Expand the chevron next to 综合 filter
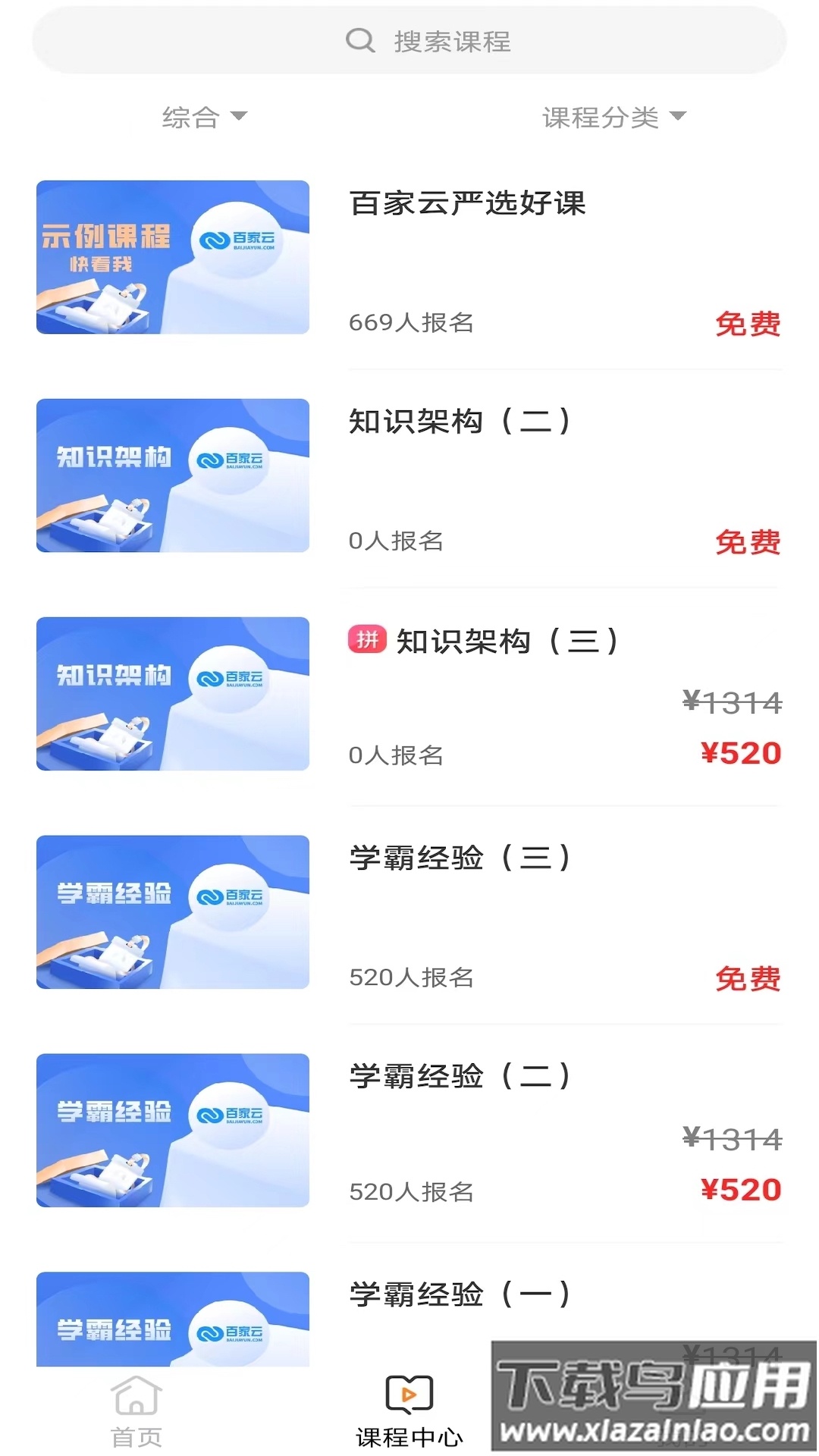The width and height of the screenshot is (819, 1456). point(241,118)
